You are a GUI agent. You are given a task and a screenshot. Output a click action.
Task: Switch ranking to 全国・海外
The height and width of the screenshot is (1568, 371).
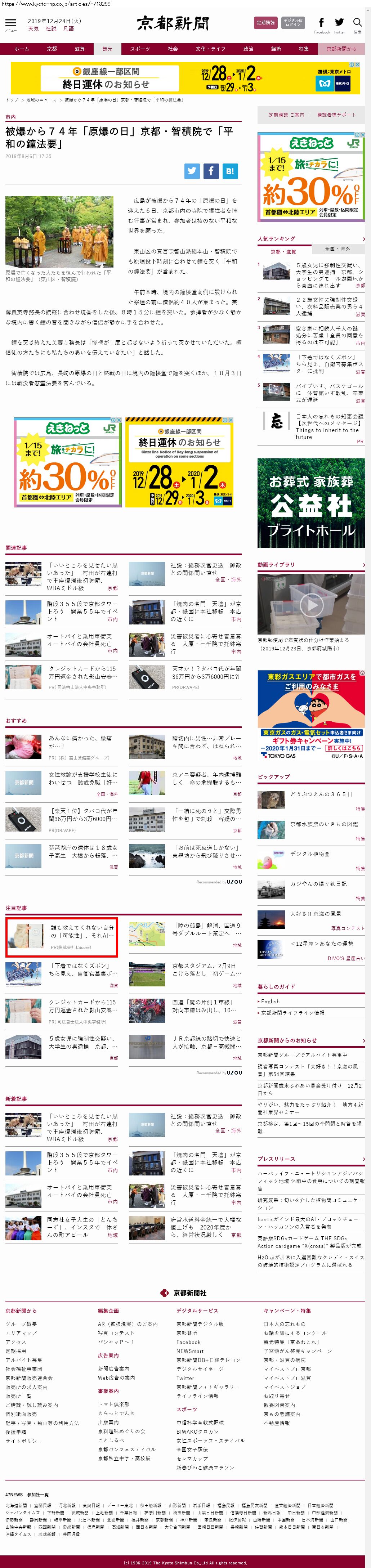pyautogui.click(x=338, y=249)
